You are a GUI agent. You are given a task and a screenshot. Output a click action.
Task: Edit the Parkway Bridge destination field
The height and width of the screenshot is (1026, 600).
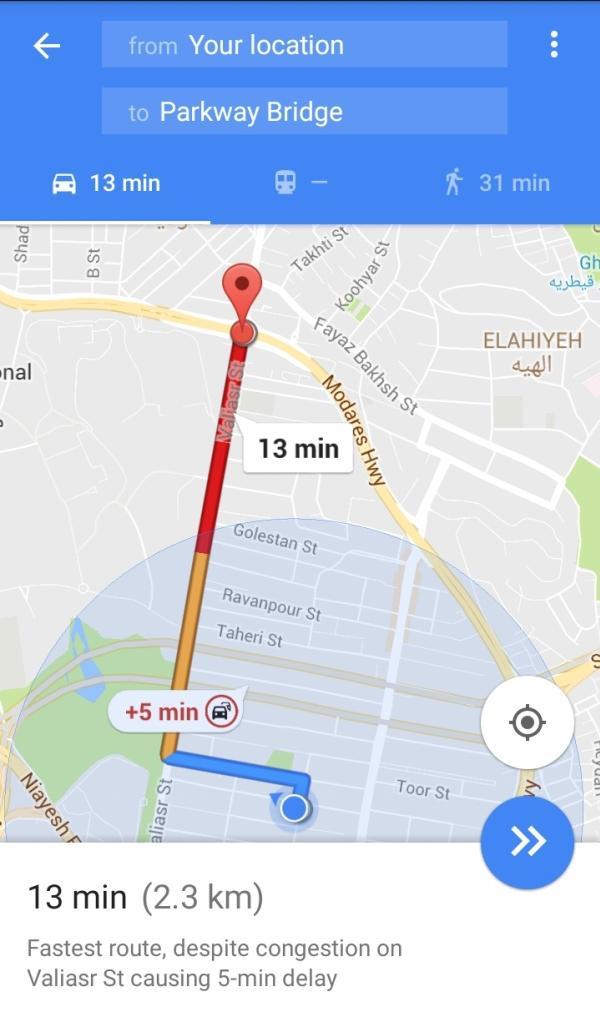pos(304,112)
